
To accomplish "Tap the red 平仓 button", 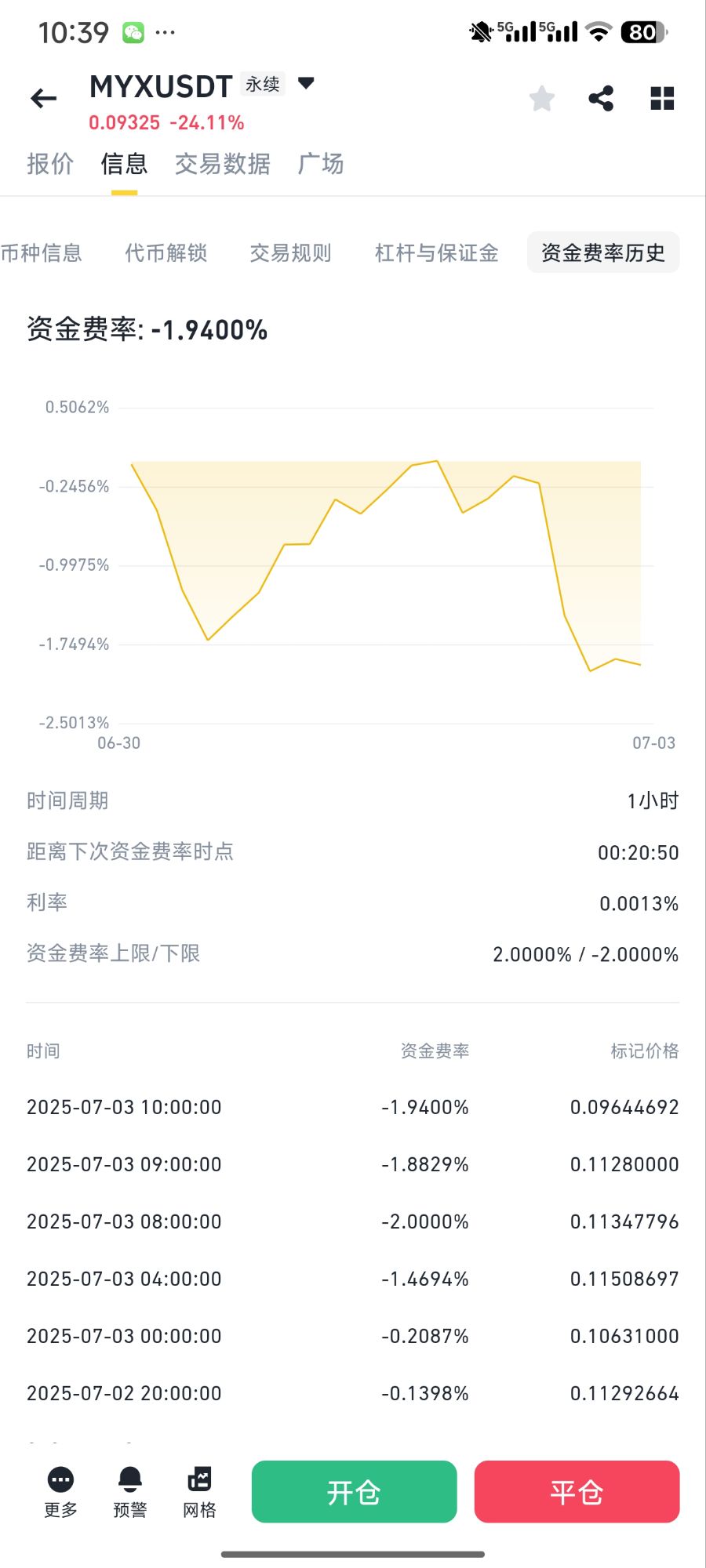I will coord(577,1492).
